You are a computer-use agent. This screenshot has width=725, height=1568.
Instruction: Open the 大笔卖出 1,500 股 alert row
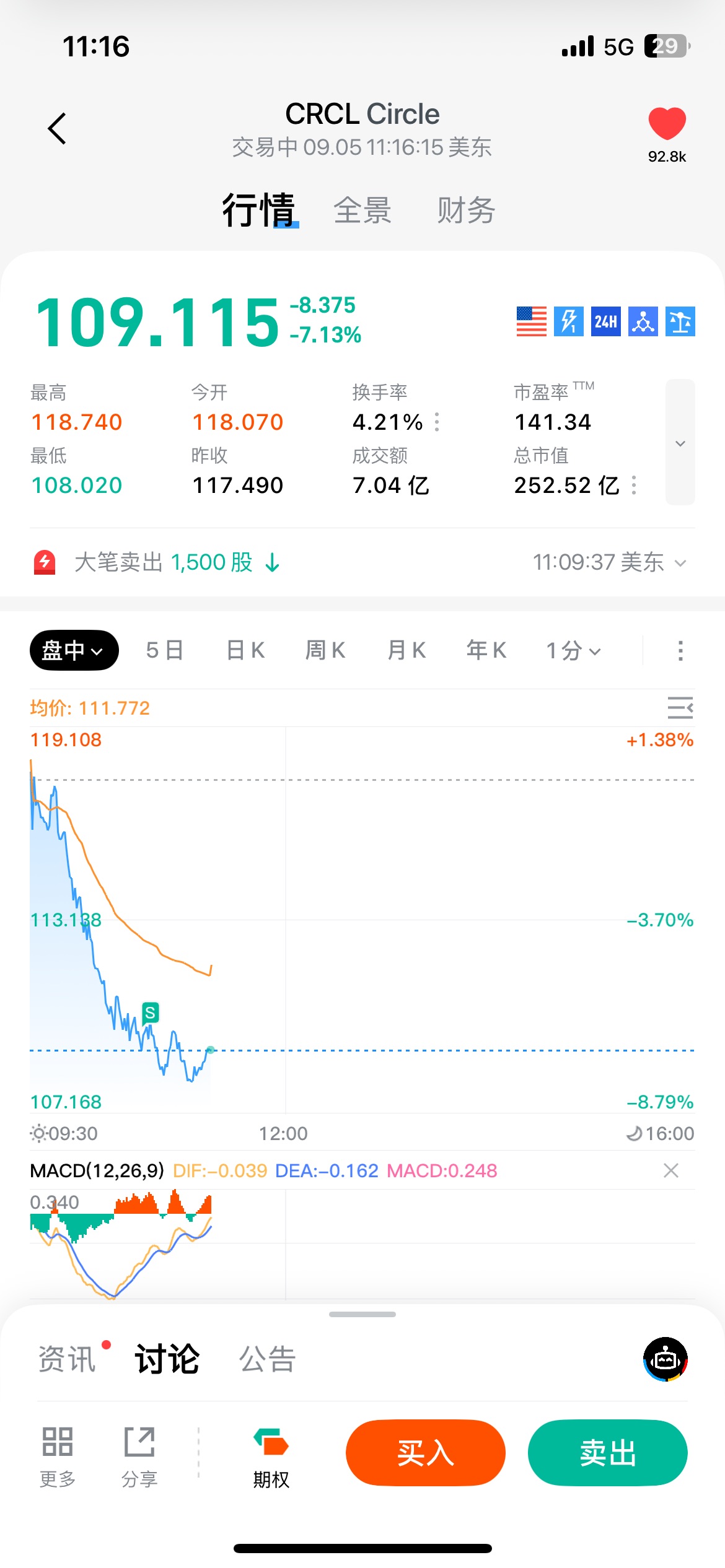click(362, 562)
